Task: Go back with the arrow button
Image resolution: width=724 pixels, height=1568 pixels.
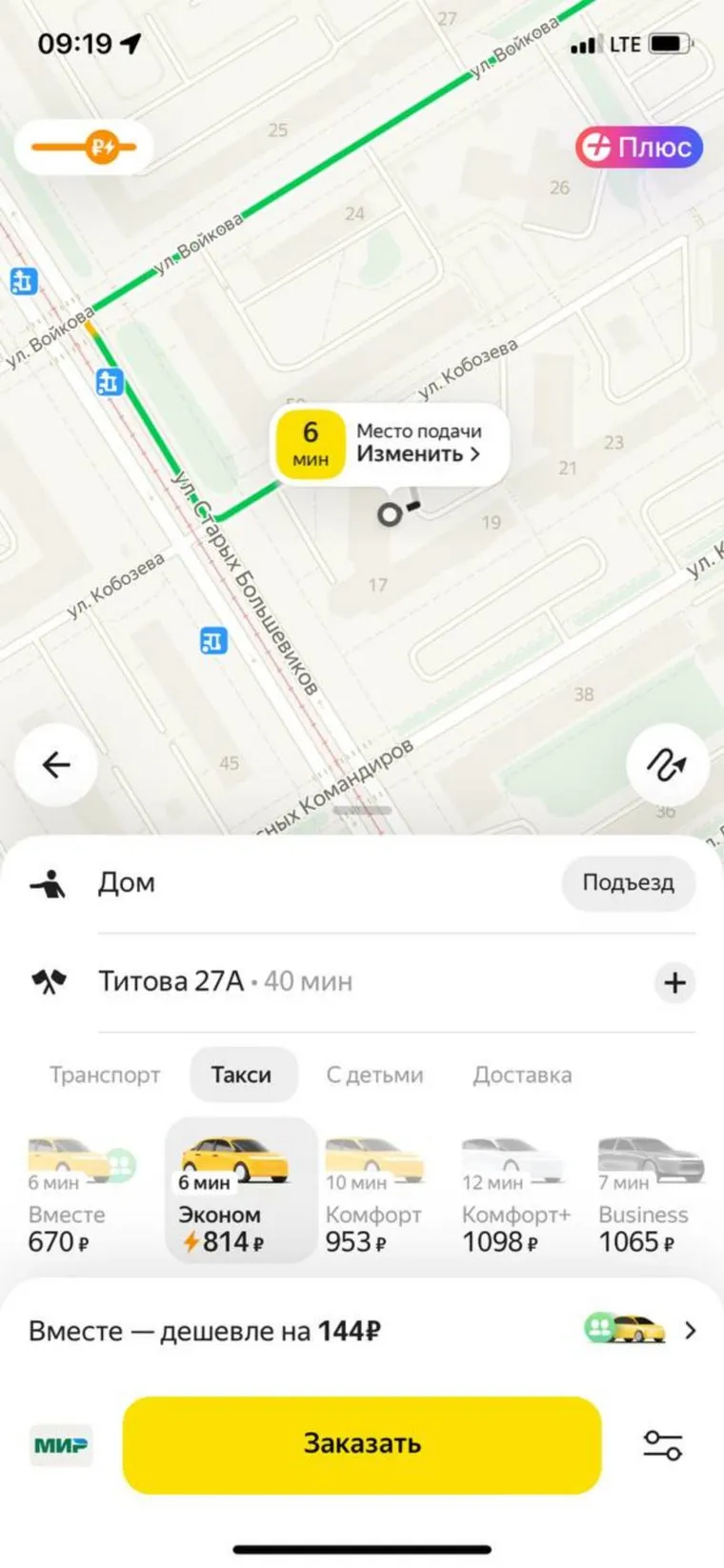Action: [56, 765]
